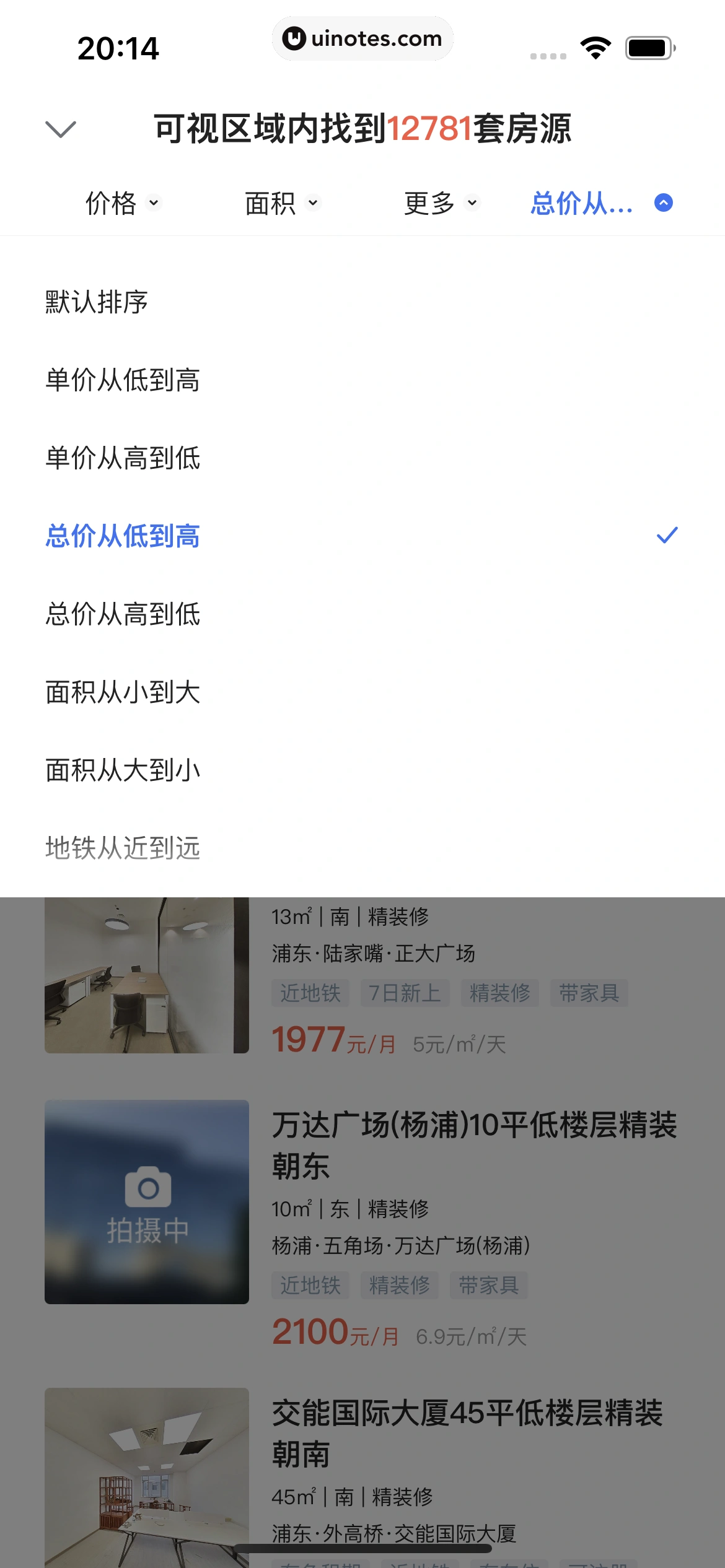The height and width of the screenshot is (1568, 725).
Task: Sort by 地铁从近到远
Action: pyautogui.click(x=123, y=848)
